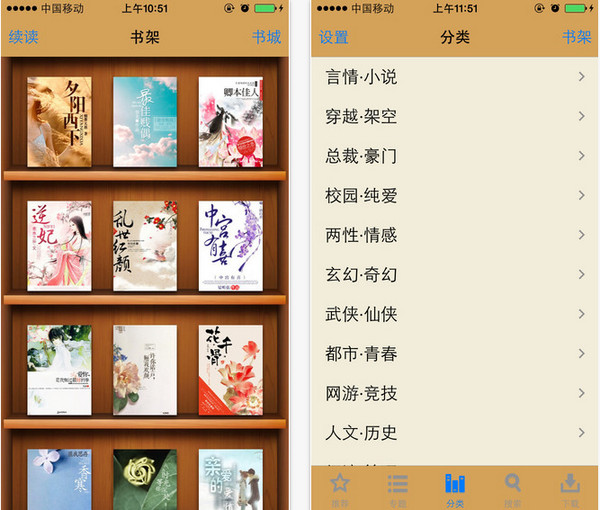
Task: Switch to the search tab
Action: pyautogui.click(x=513, y=487)
